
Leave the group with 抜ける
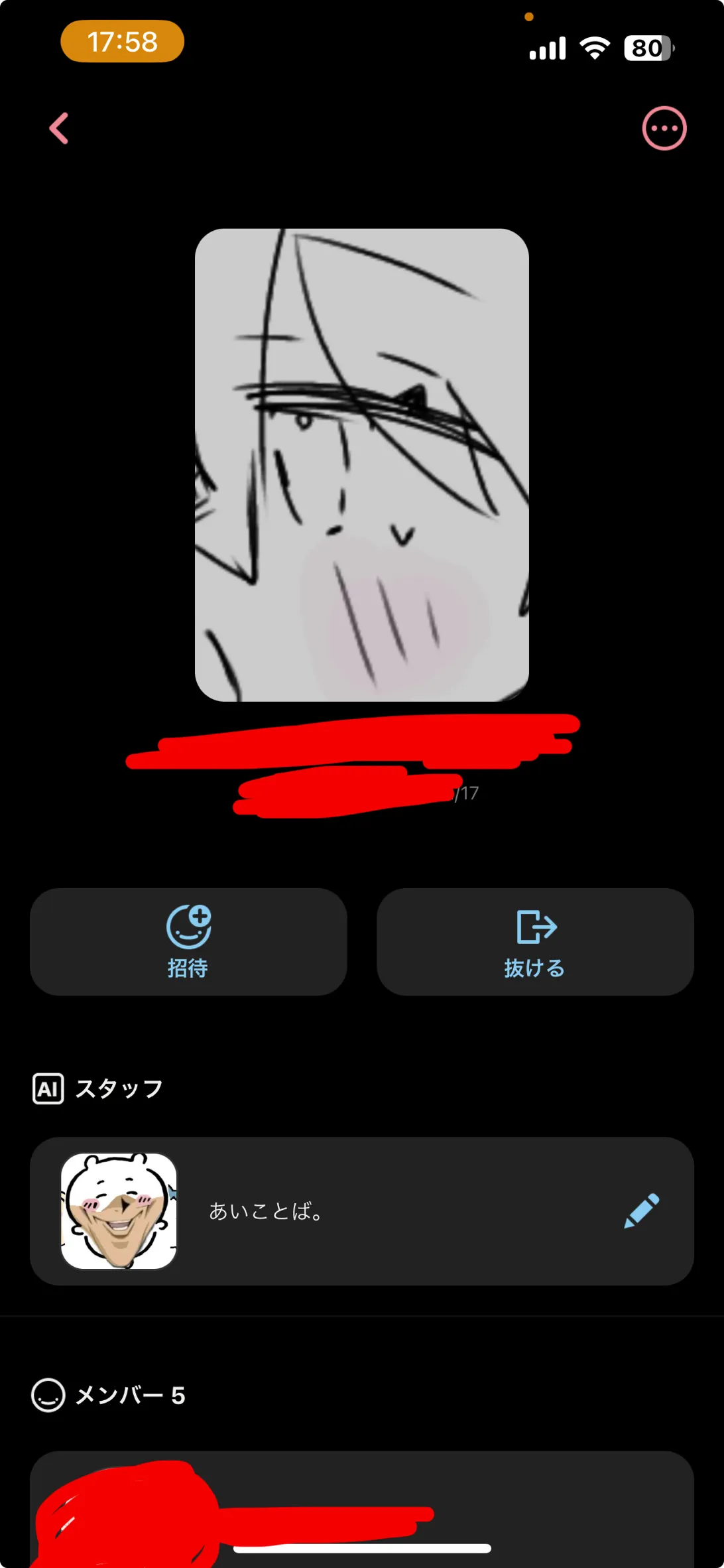coord(535,941)
